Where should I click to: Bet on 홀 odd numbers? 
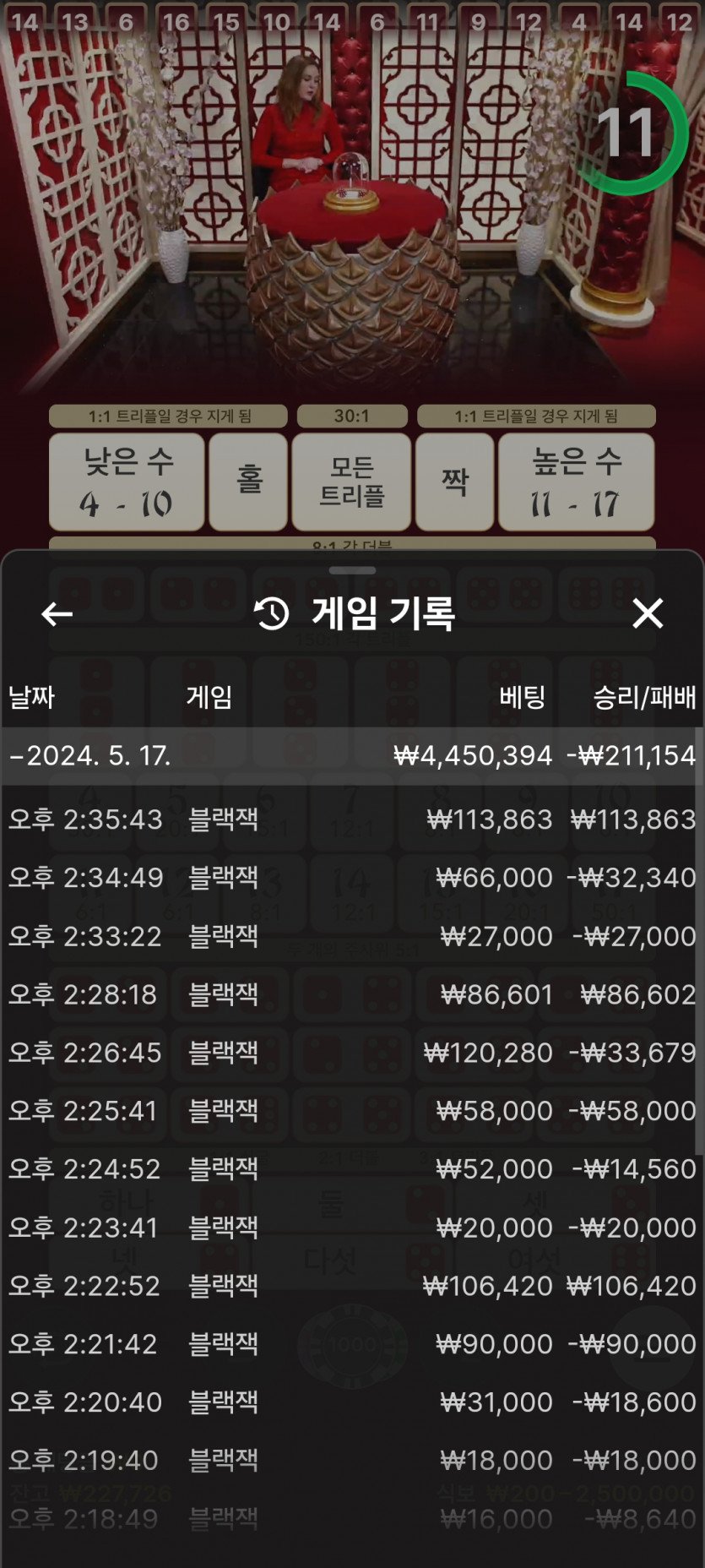click(x=248, y=482)
